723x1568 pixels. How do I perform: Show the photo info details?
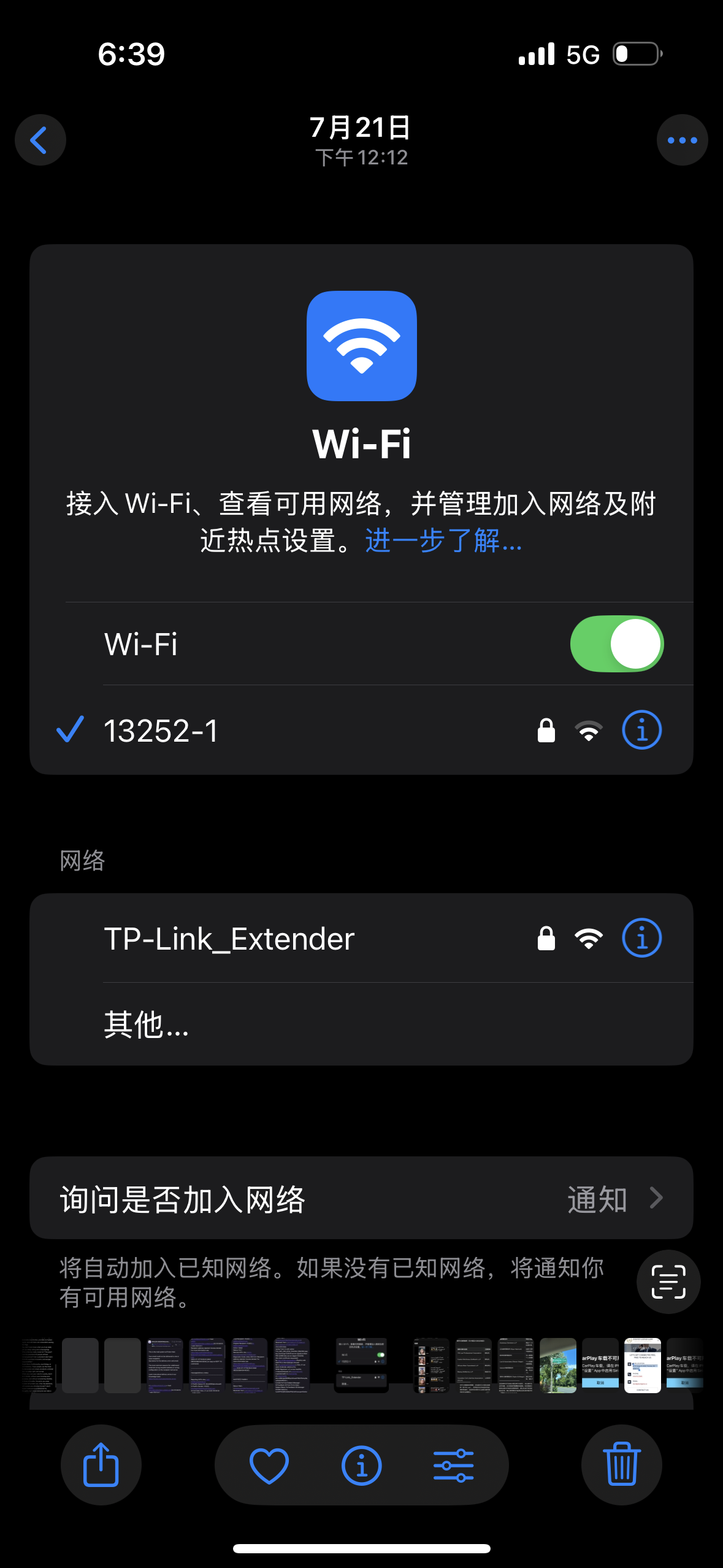[x=361, y=1465]
